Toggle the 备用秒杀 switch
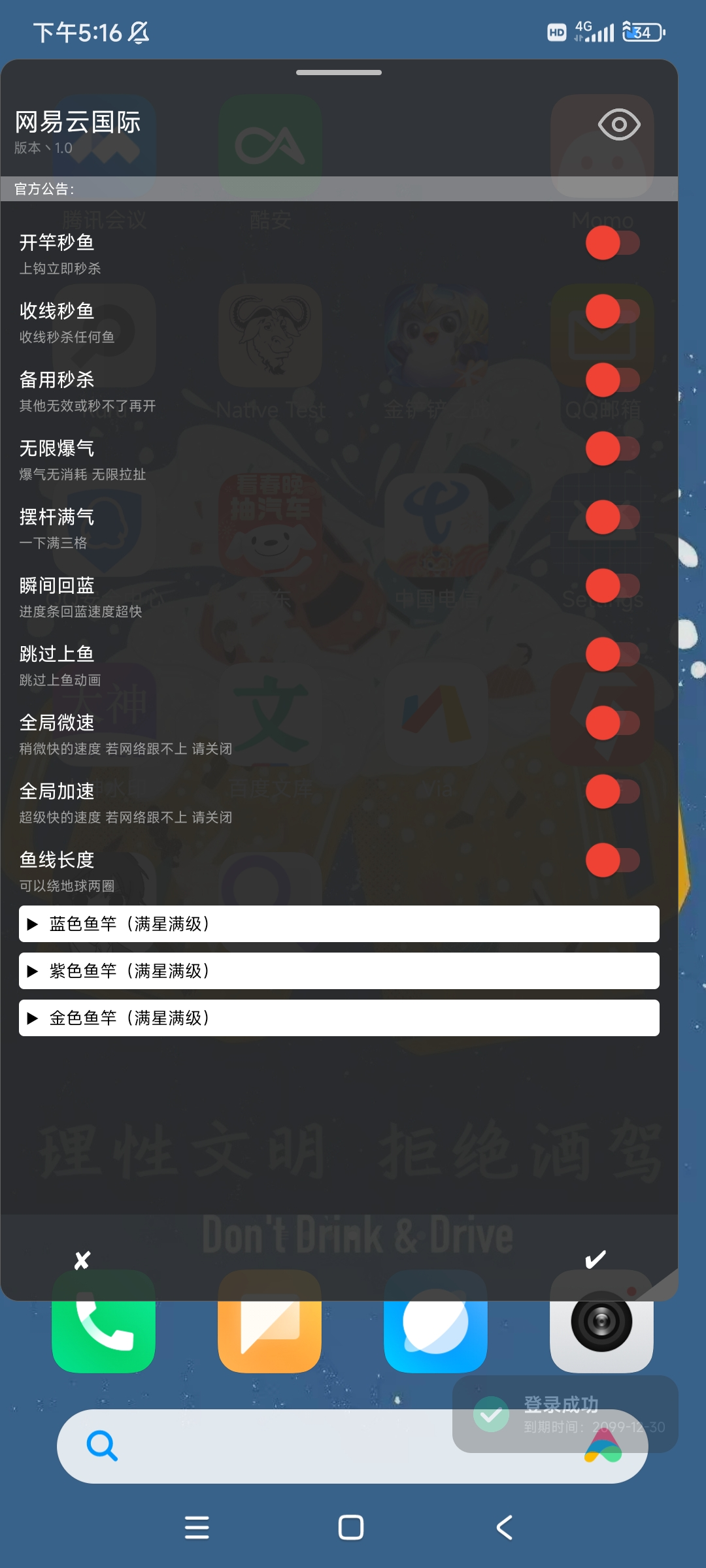This screenshot has width=706, height=1568. [612, 380]
